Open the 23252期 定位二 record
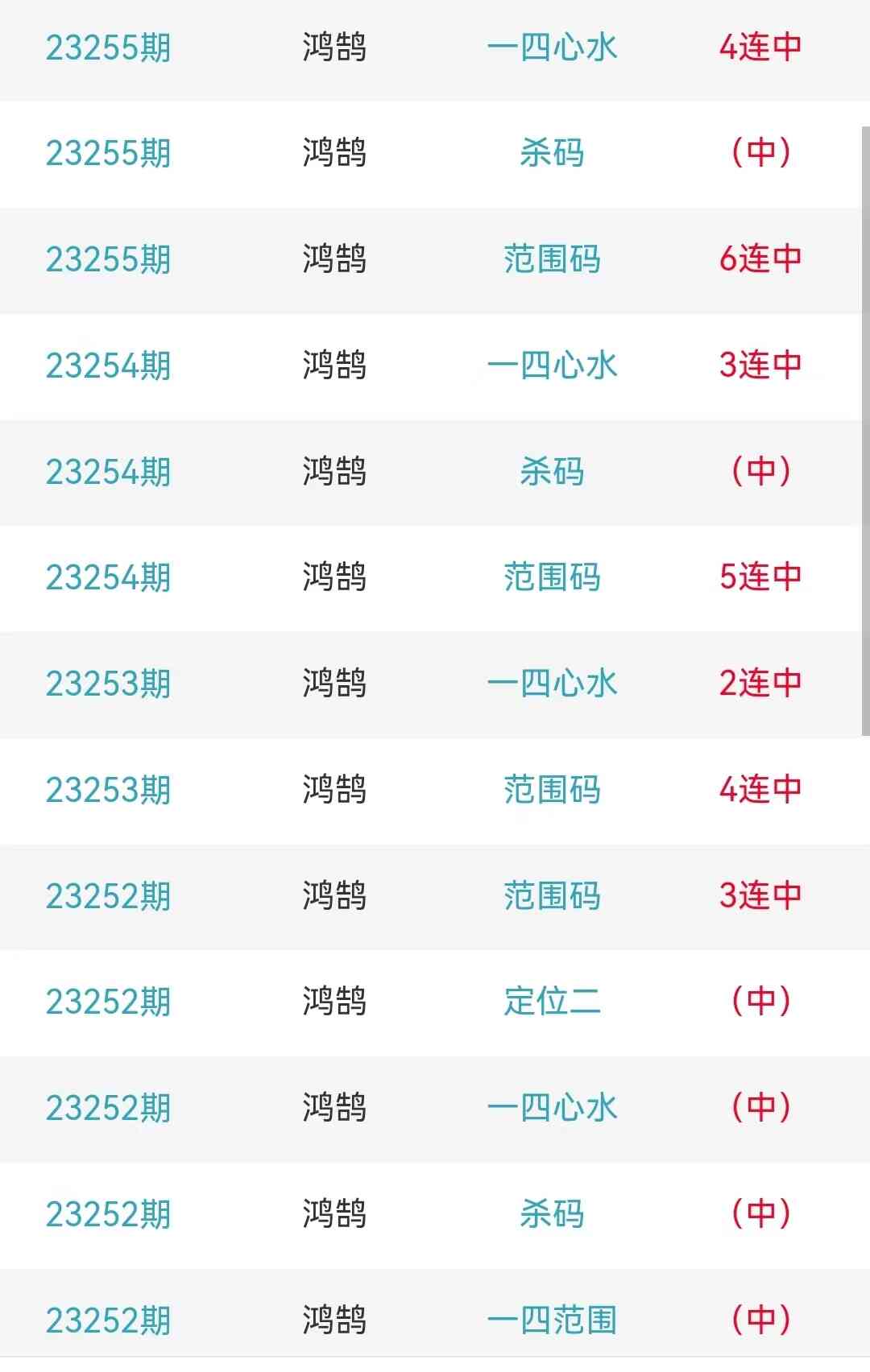This screenshot has width=870, height=1372. tap(552, 1002)
